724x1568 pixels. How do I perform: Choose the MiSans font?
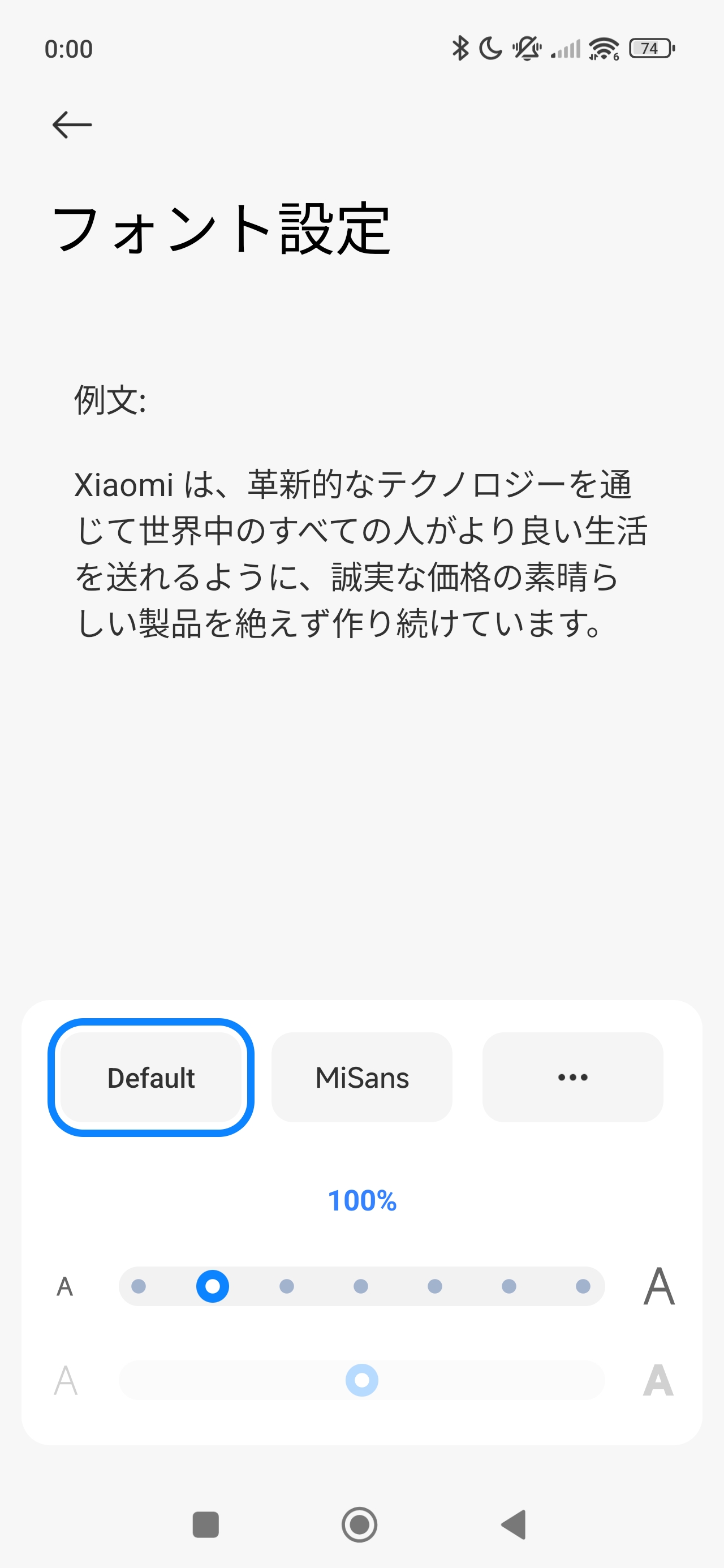[x=361, y=1078]
